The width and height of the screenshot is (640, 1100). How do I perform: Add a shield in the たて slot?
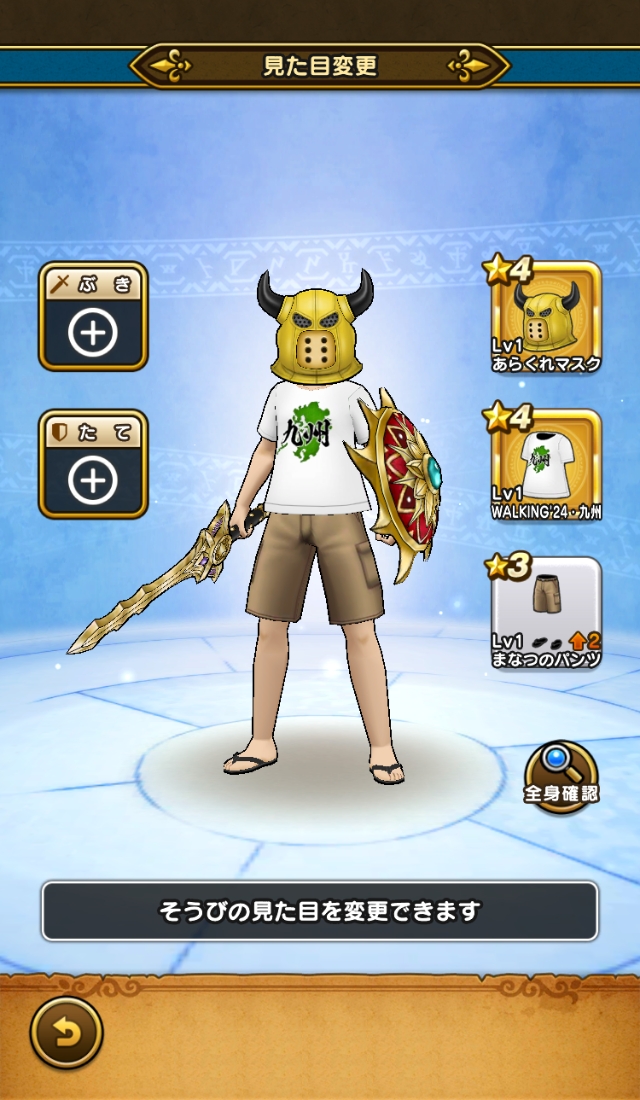click(93, 464)
